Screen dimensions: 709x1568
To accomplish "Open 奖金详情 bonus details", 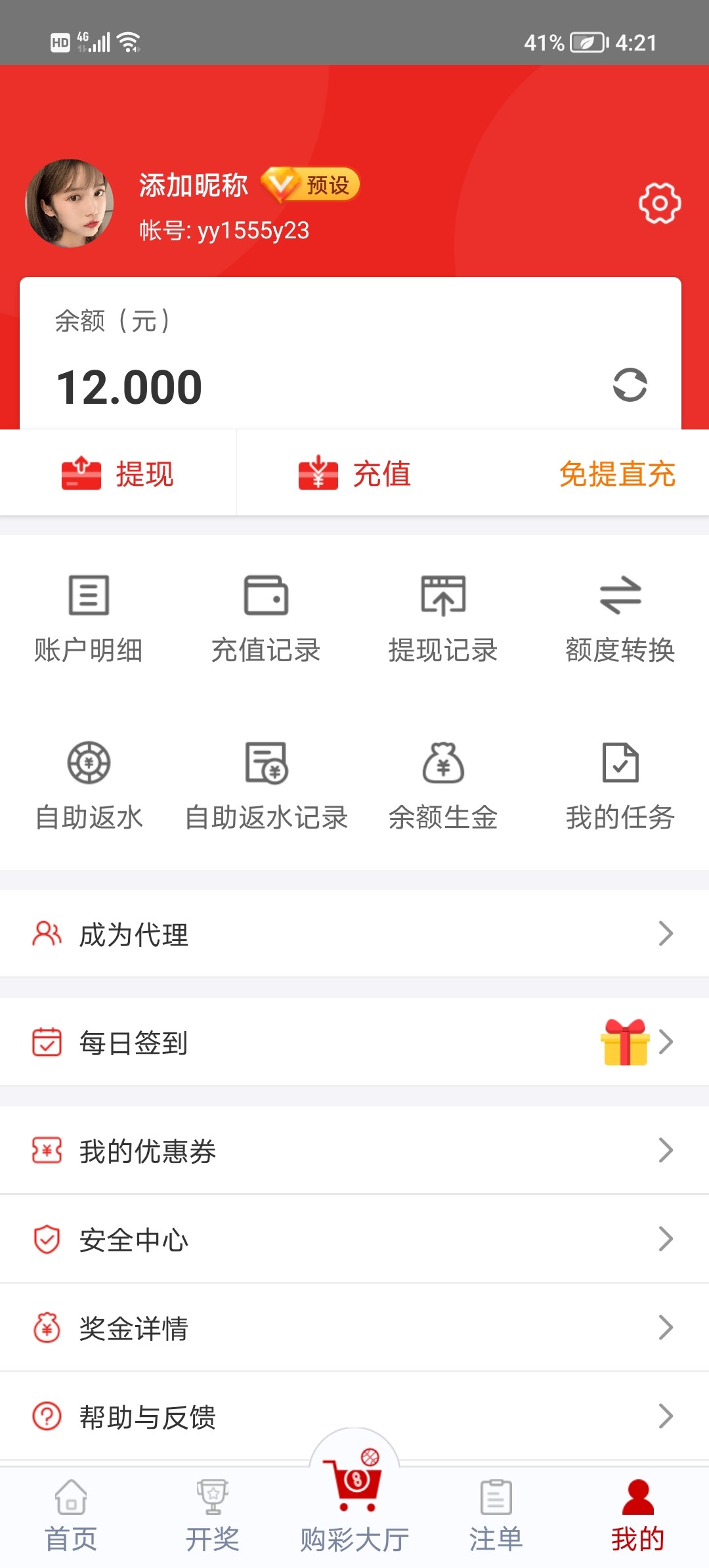I will [x=354, y=1328].
